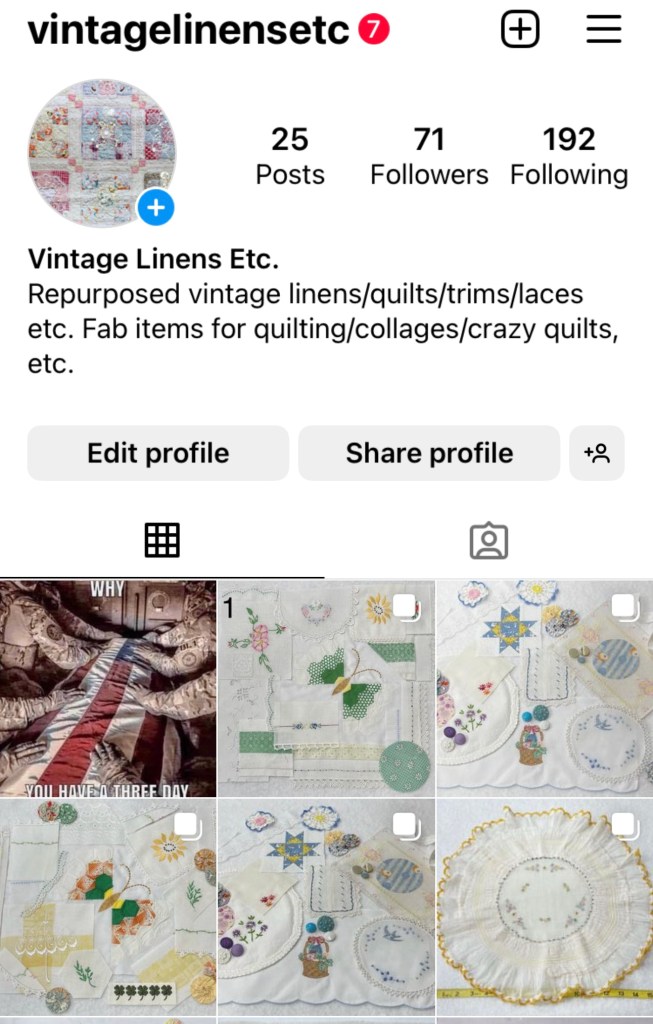Open the hamburger menu
The width and height of the screenshot is (653, 1024).
coord(604,31)
